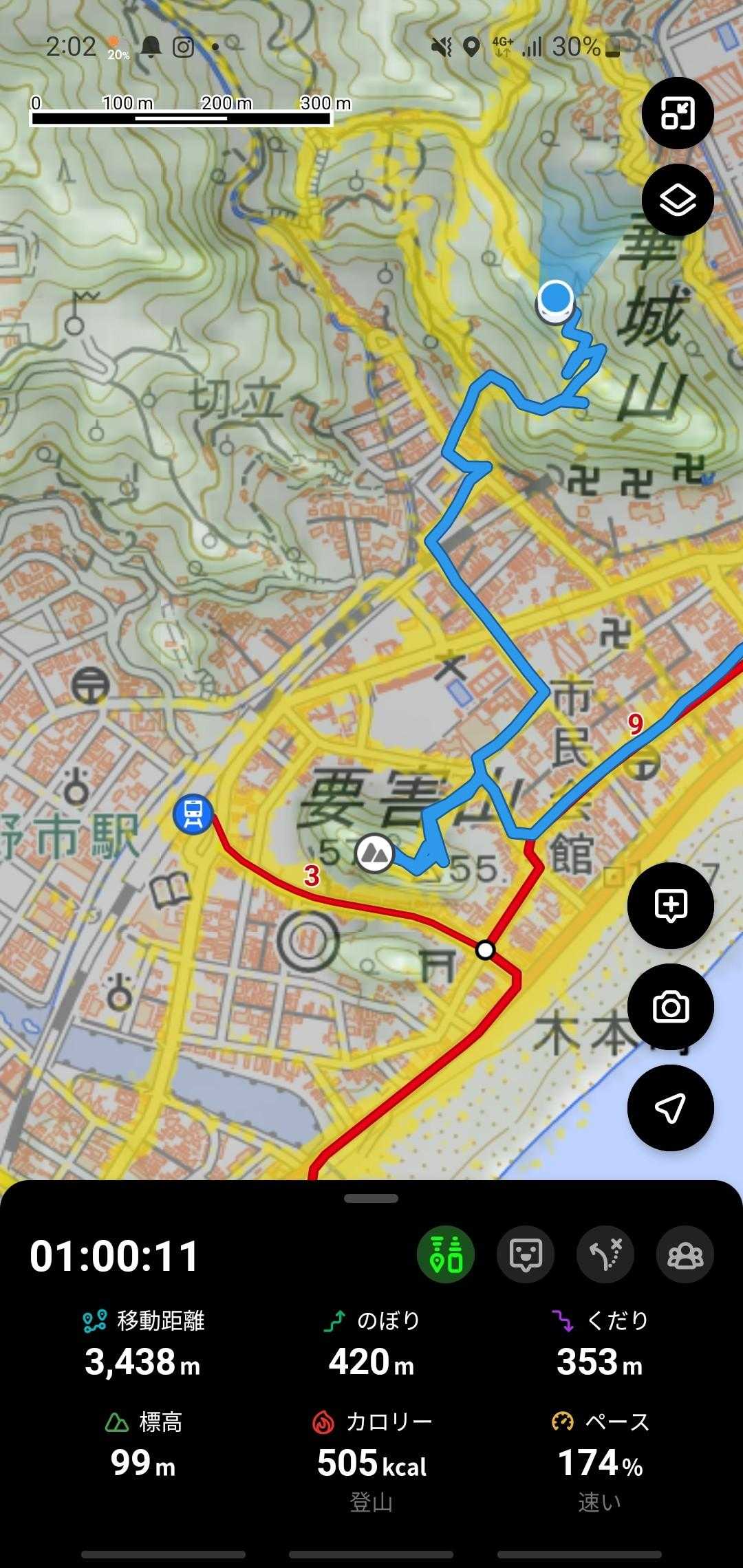Select the mountain summit marker on the map

(x=374, y=853)
